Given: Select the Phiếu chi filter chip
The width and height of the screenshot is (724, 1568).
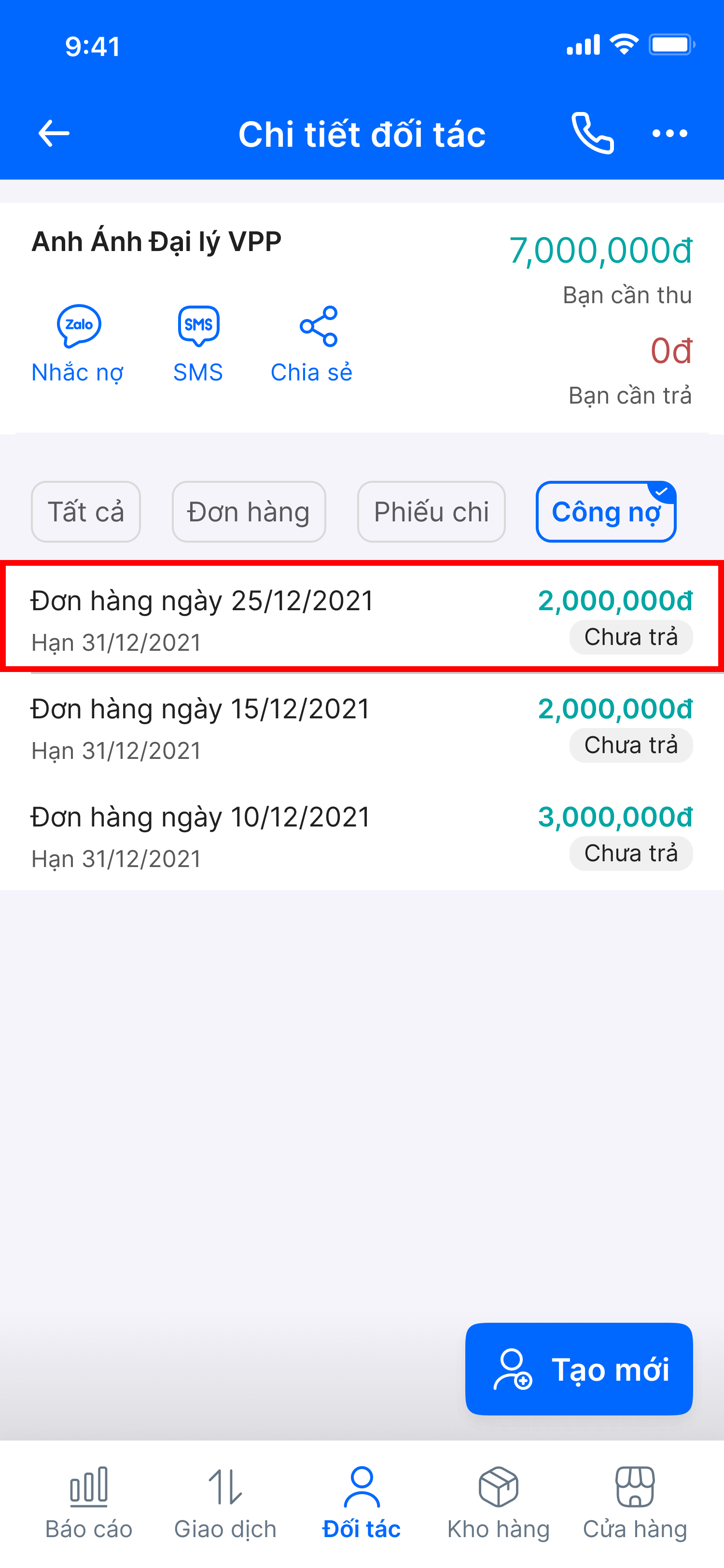Looking at the screenshot, I should tap(432, 511).
